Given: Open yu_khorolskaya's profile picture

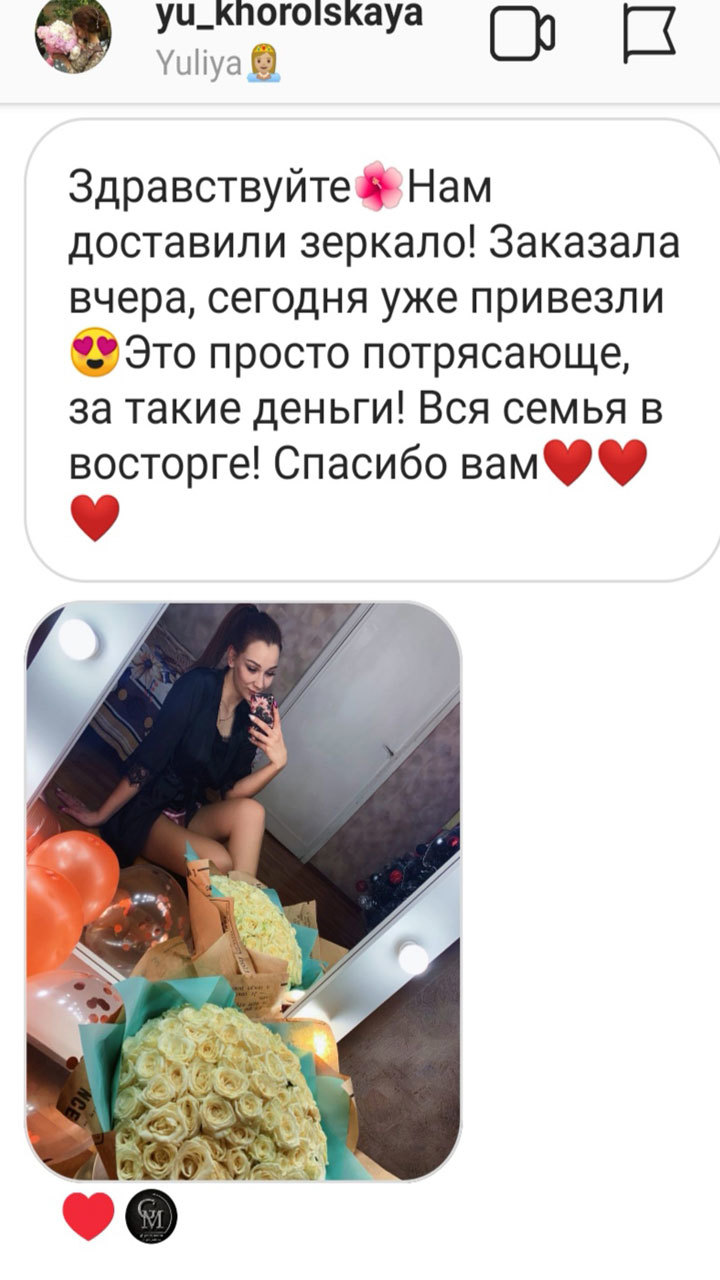Looking at the screenshot, I should [73, 33].
